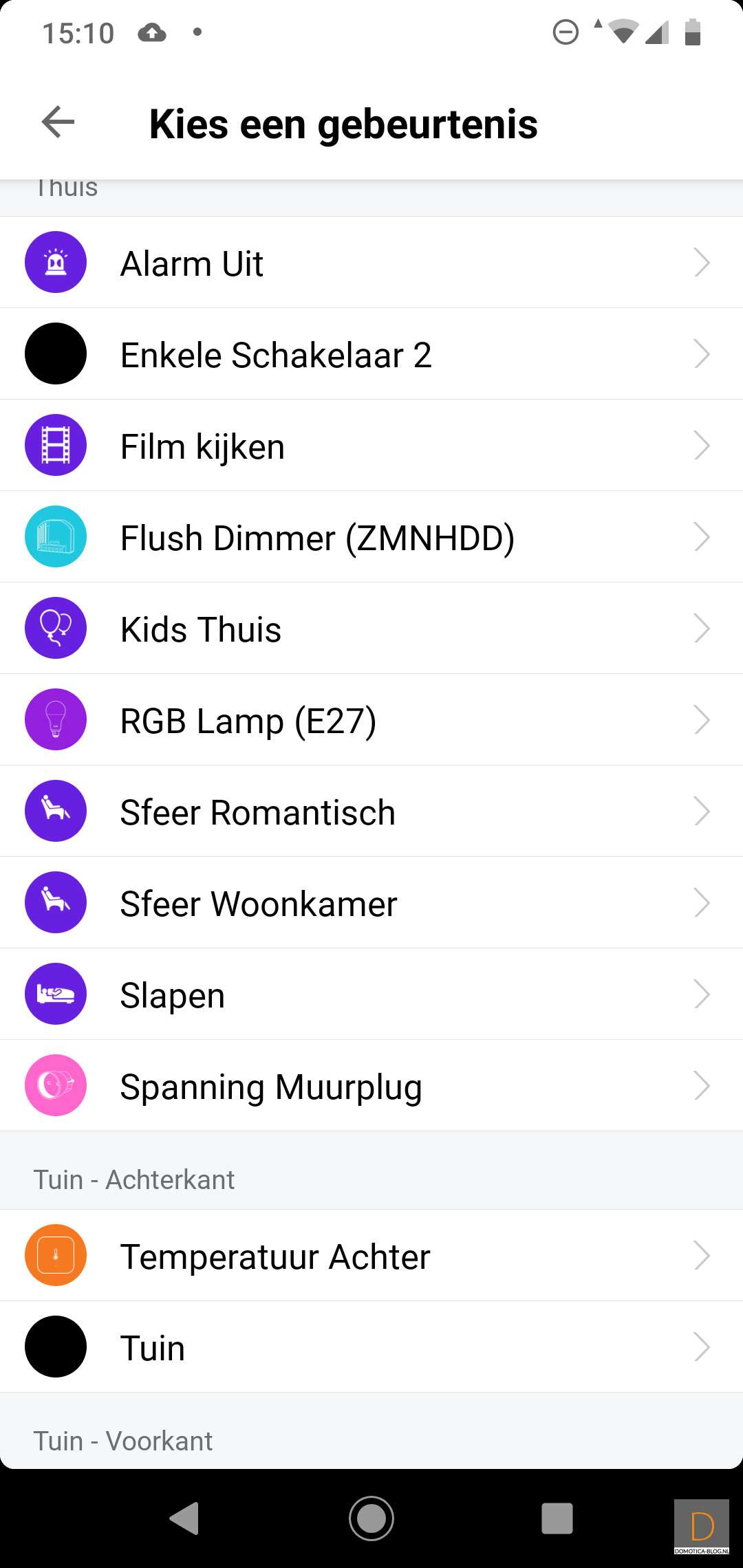Open the Slapen row
The width and height of the screenshot is (743, 1568).
point(371,994)
